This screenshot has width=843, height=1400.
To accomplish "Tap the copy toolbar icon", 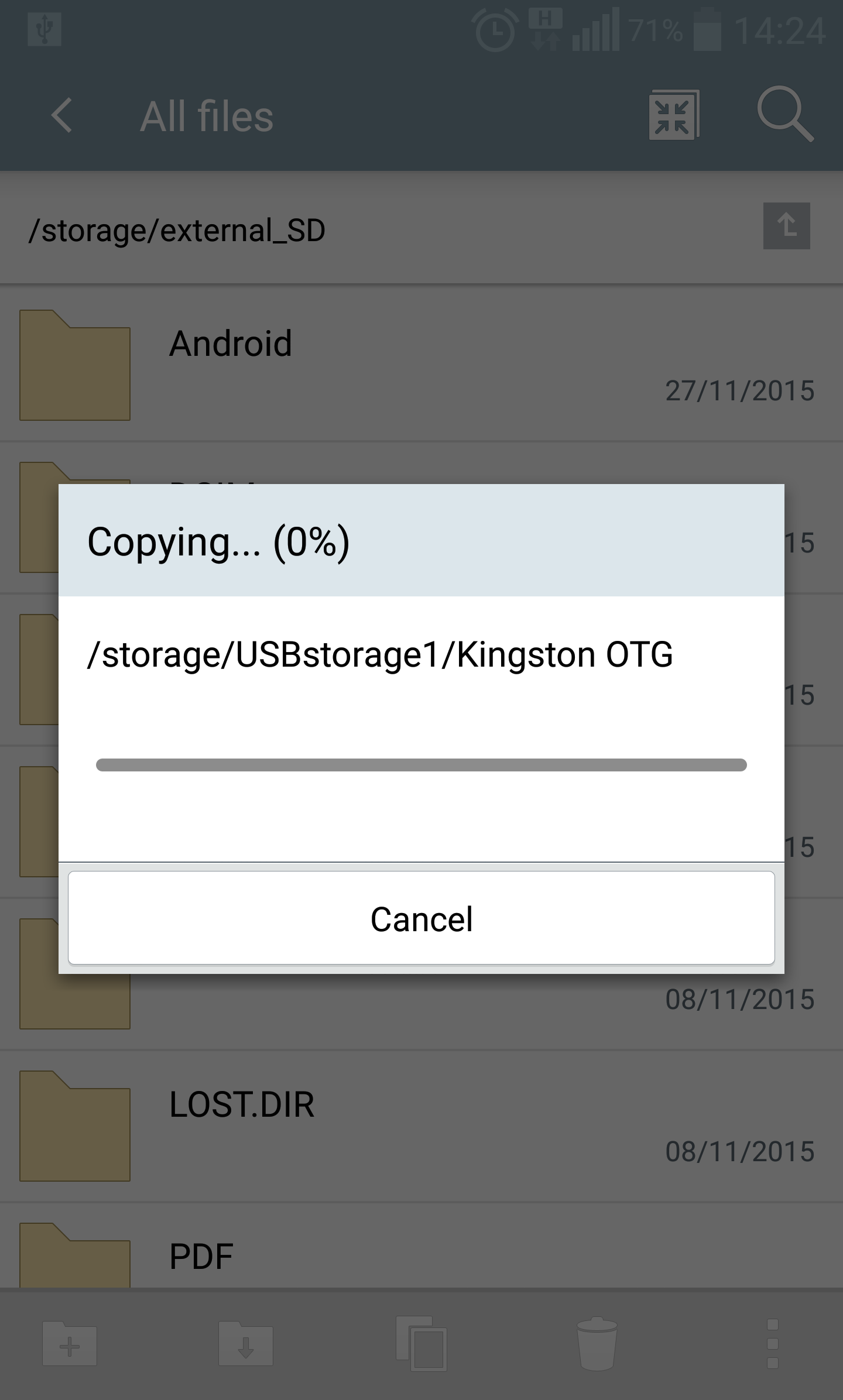I will [x=421, y=1344].
